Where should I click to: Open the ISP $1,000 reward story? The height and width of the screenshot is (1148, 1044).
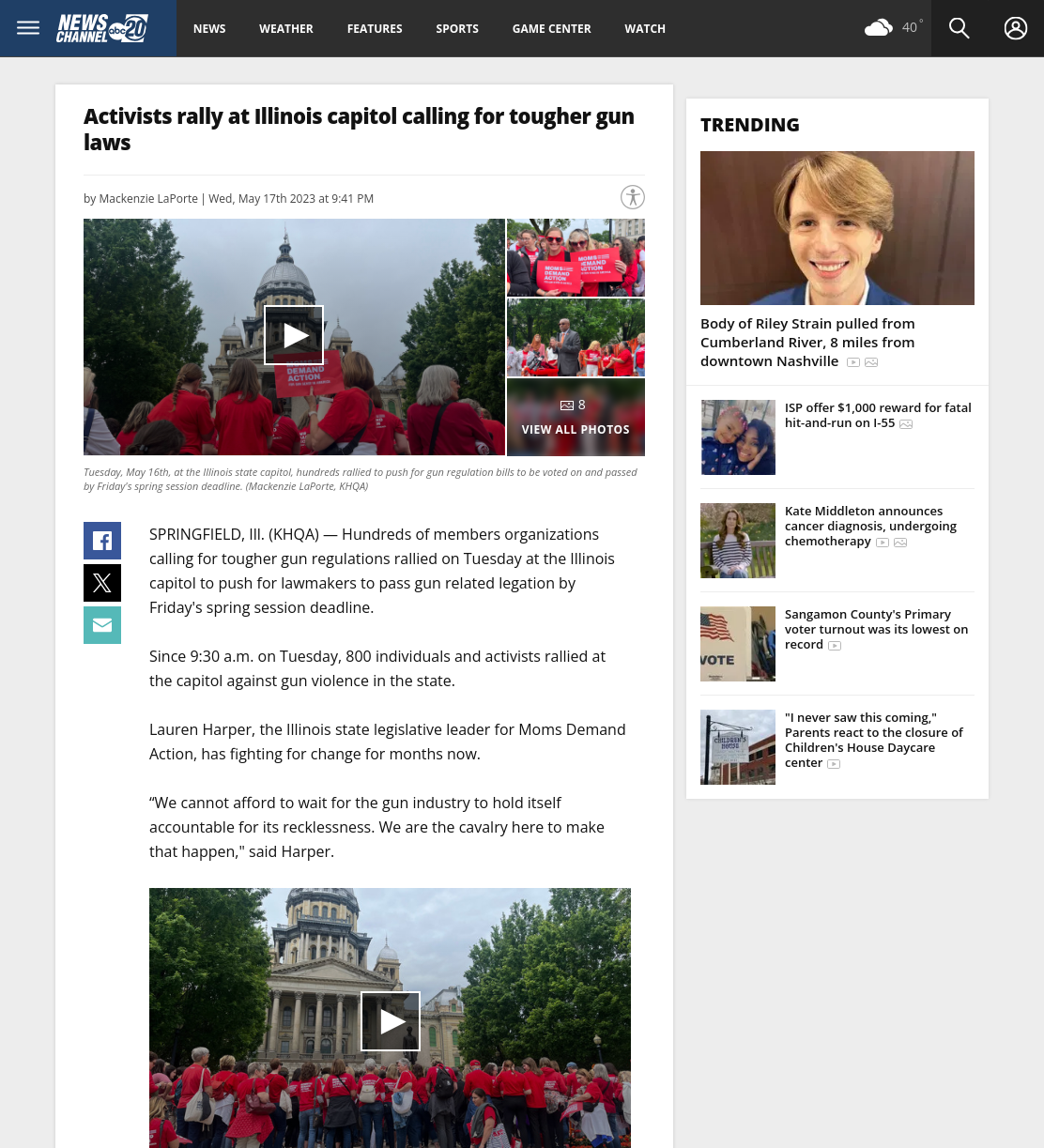pyautogui.click(x=878, y=415)
